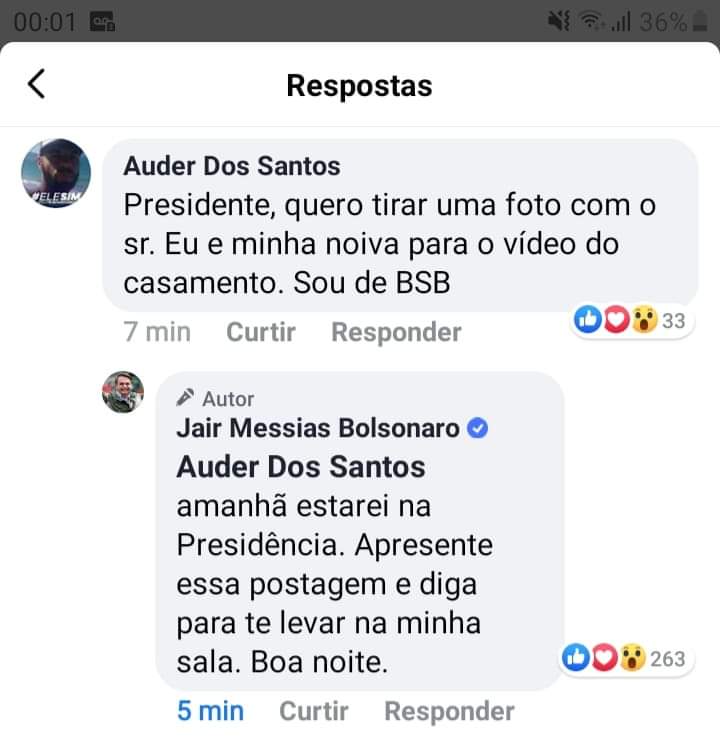Reply to Auder Dos Santos' comment
The width and height of the screenshot is (720, 748).
point(396,332)
